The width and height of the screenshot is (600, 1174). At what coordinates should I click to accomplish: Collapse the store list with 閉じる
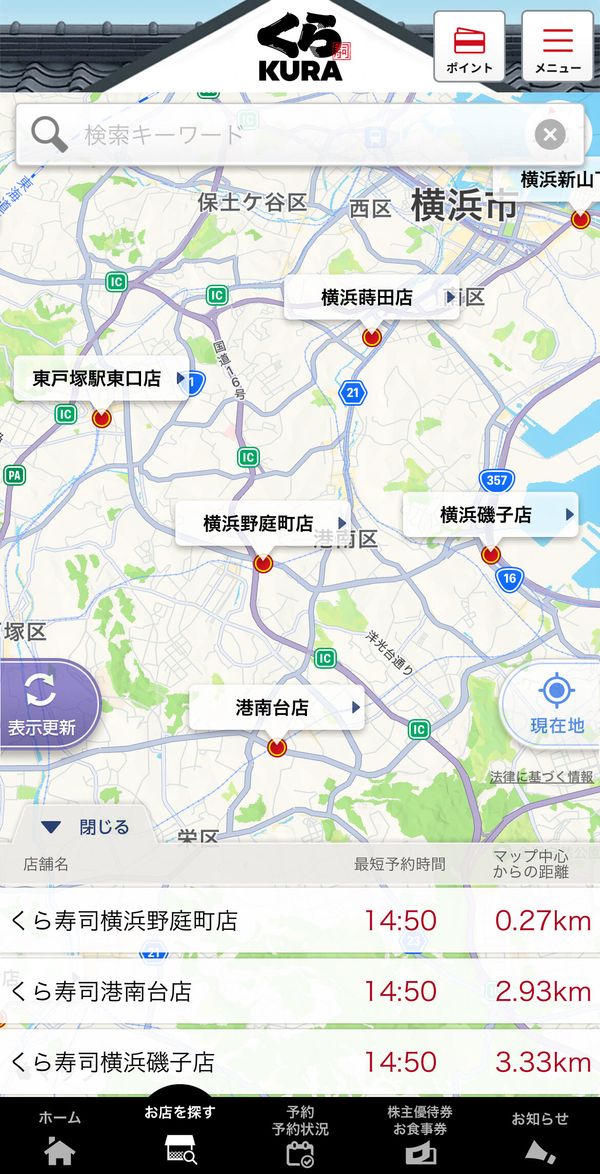coord(85,827)
